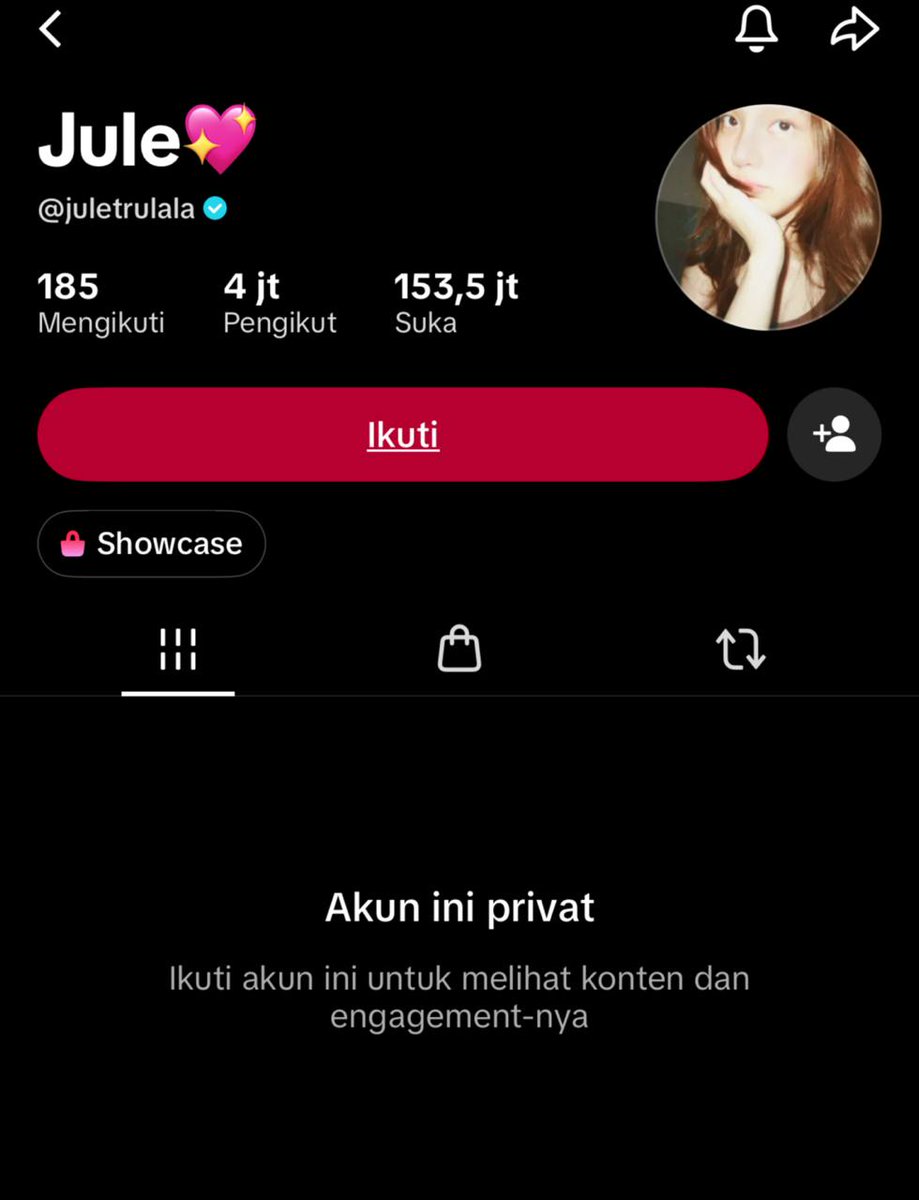Open the notifications bell
The height and width of the screenshot is (1200, 919).
755,30
